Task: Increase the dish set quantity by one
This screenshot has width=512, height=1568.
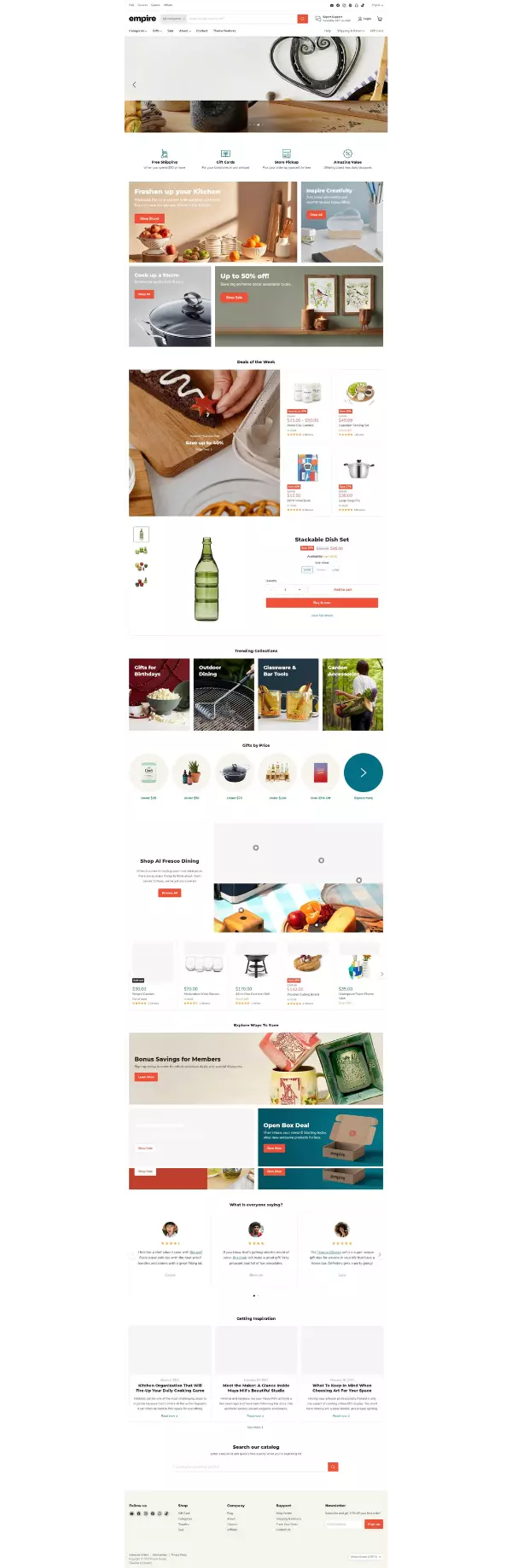Action: point(300,589)
